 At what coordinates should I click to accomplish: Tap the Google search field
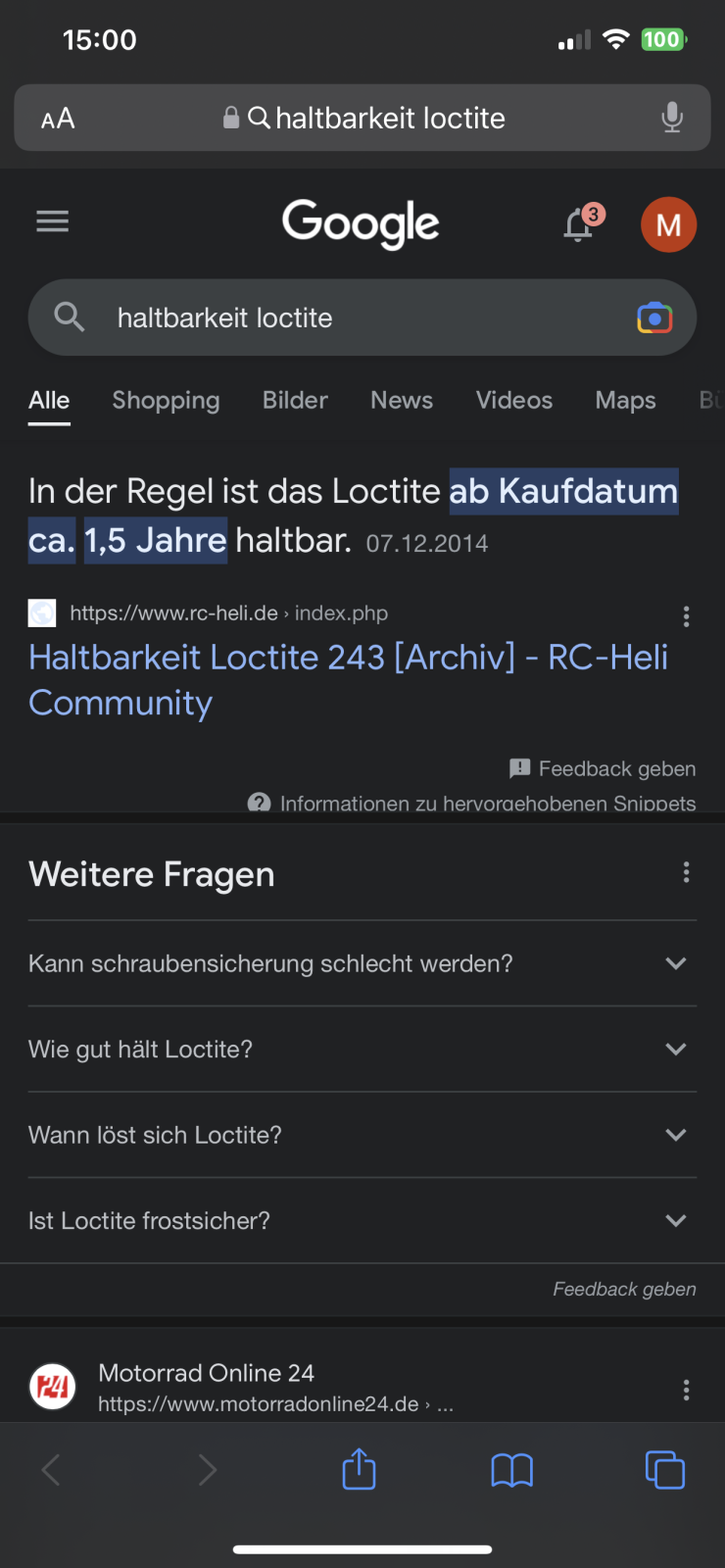pyautogui.click(x=353, y=318)
